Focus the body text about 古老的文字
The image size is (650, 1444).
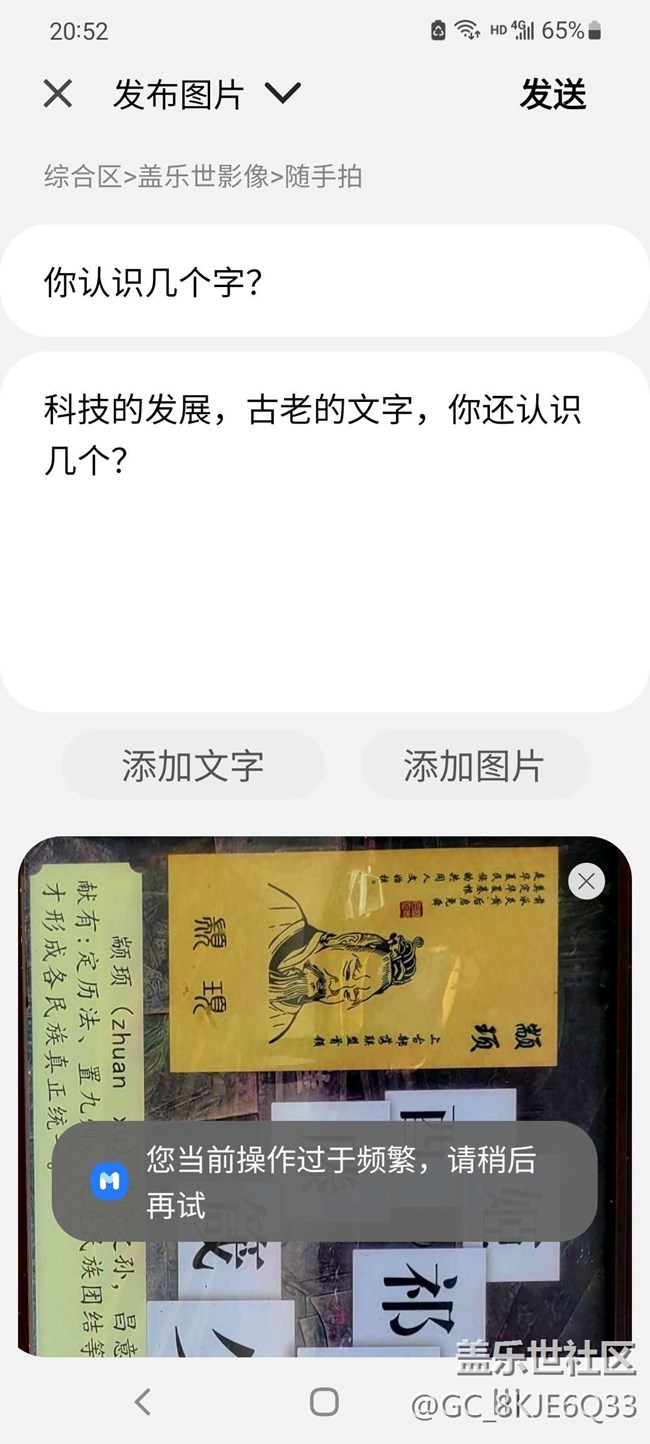pos(324,530)
